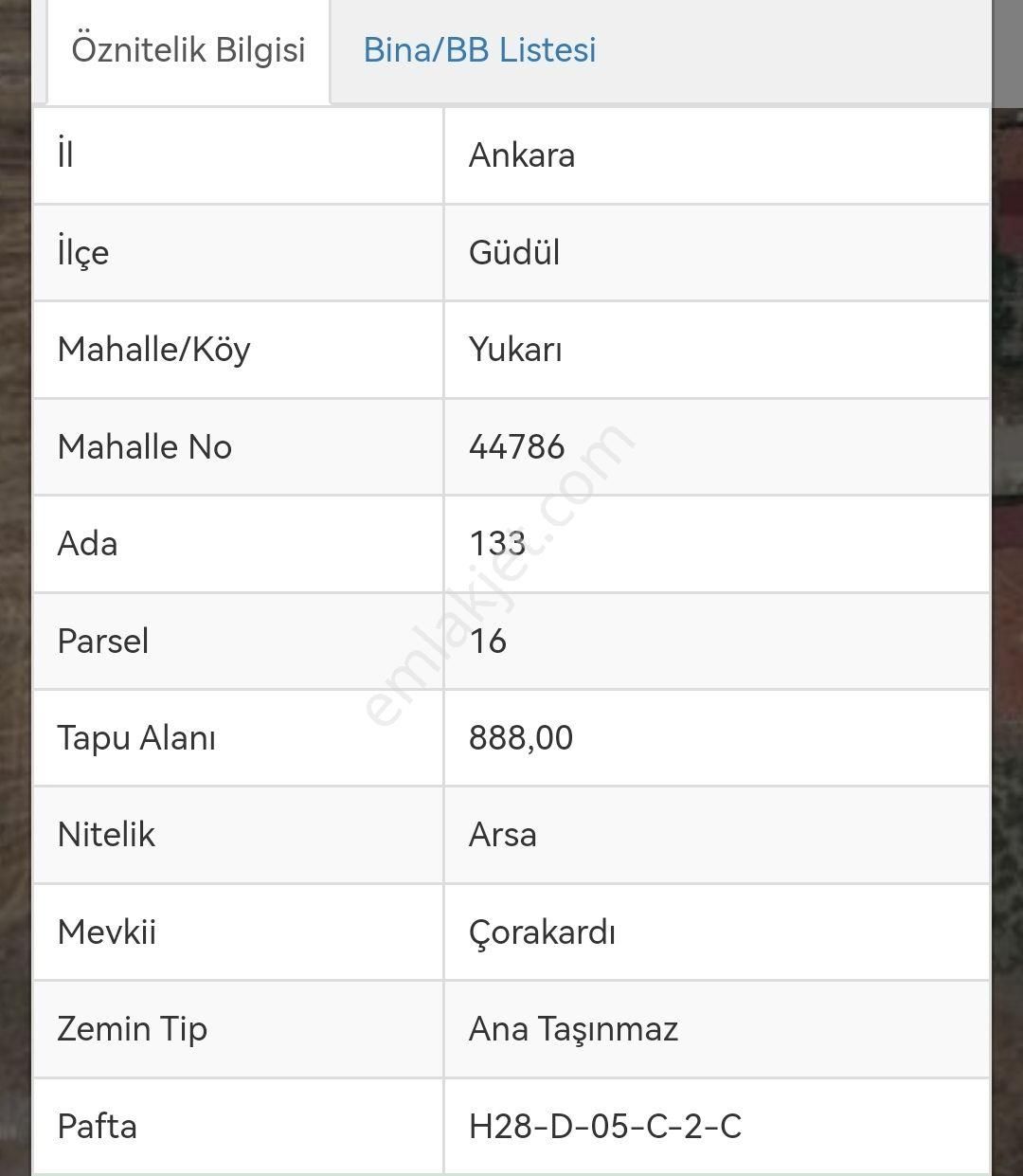Switch to the Bina/BB Listesi tab
1023x1176 pixels.
pos(477,51)
